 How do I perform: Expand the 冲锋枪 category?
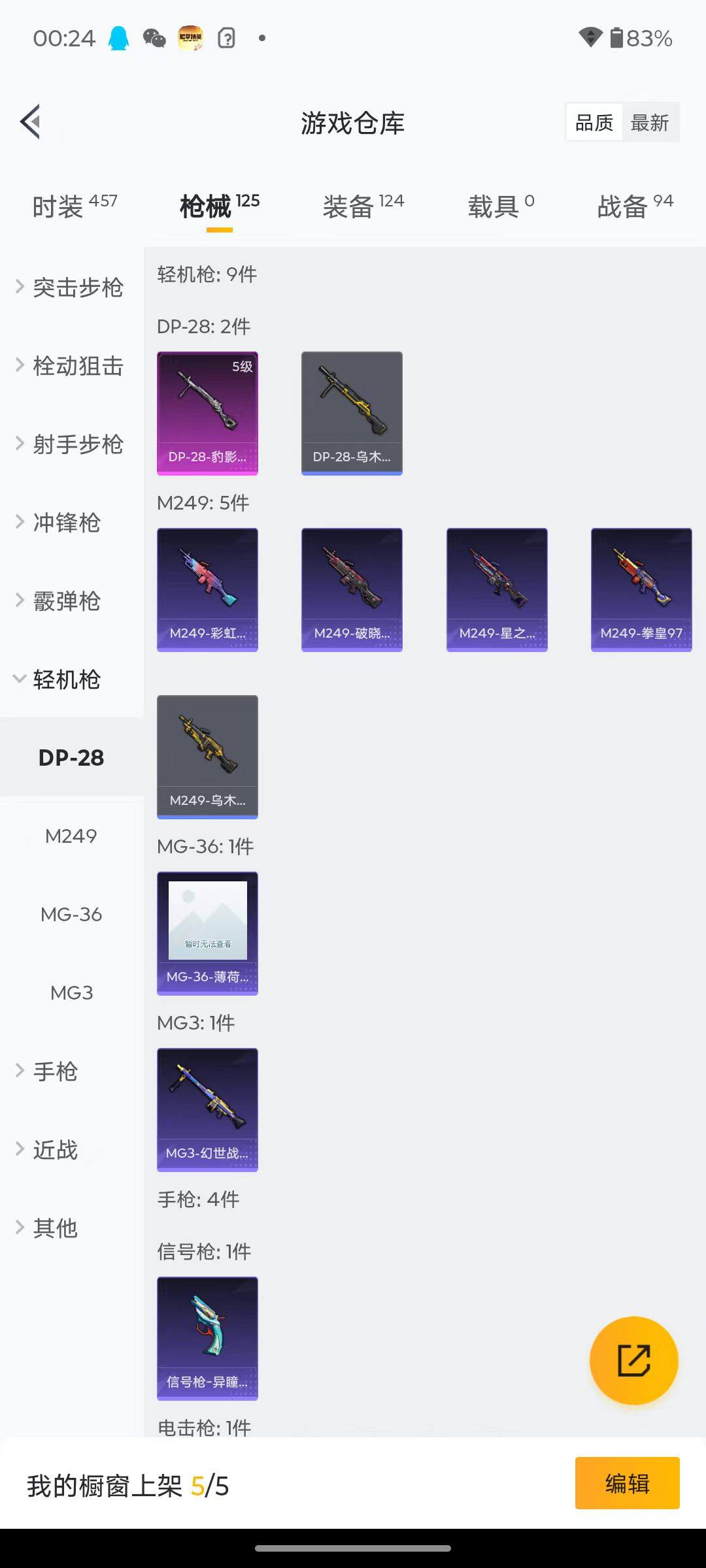(66, 523)
